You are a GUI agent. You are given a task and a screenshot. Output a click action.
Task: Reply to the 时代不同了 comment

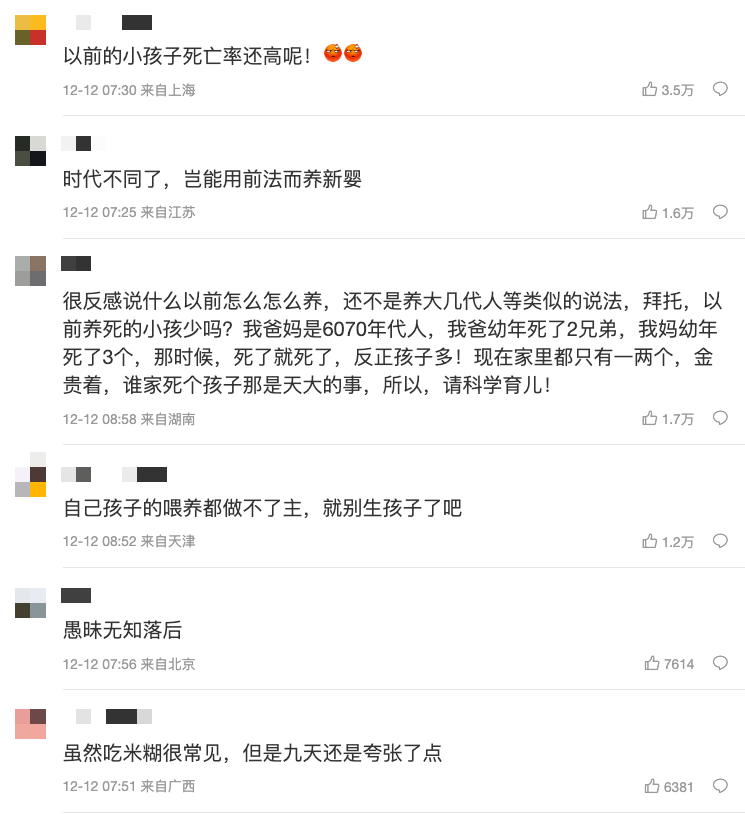[x=720, y=212]
